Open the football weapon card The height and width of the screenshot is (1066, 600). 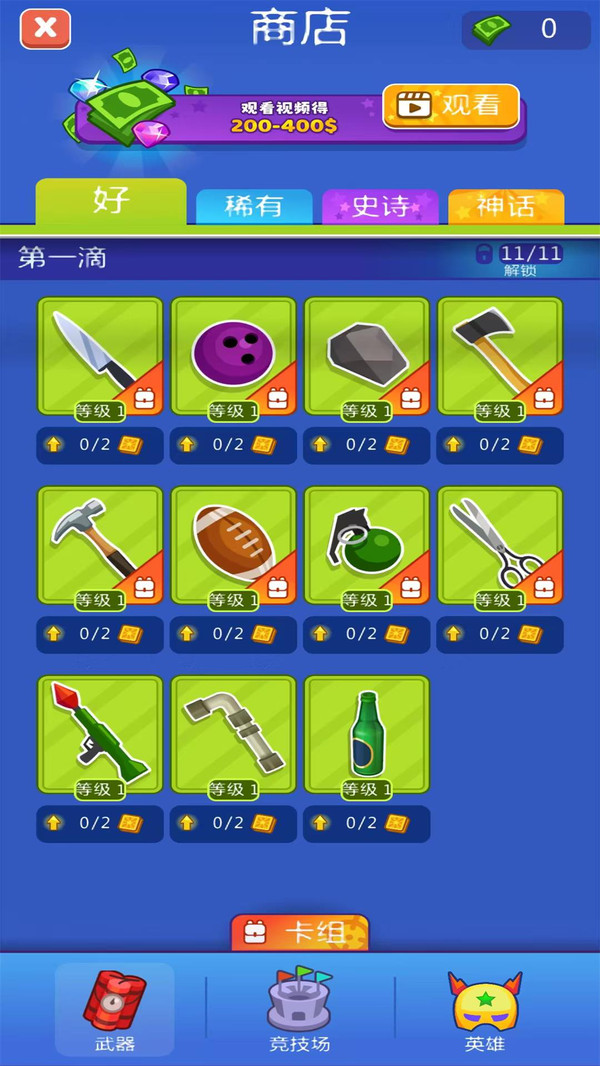[233, 545]
